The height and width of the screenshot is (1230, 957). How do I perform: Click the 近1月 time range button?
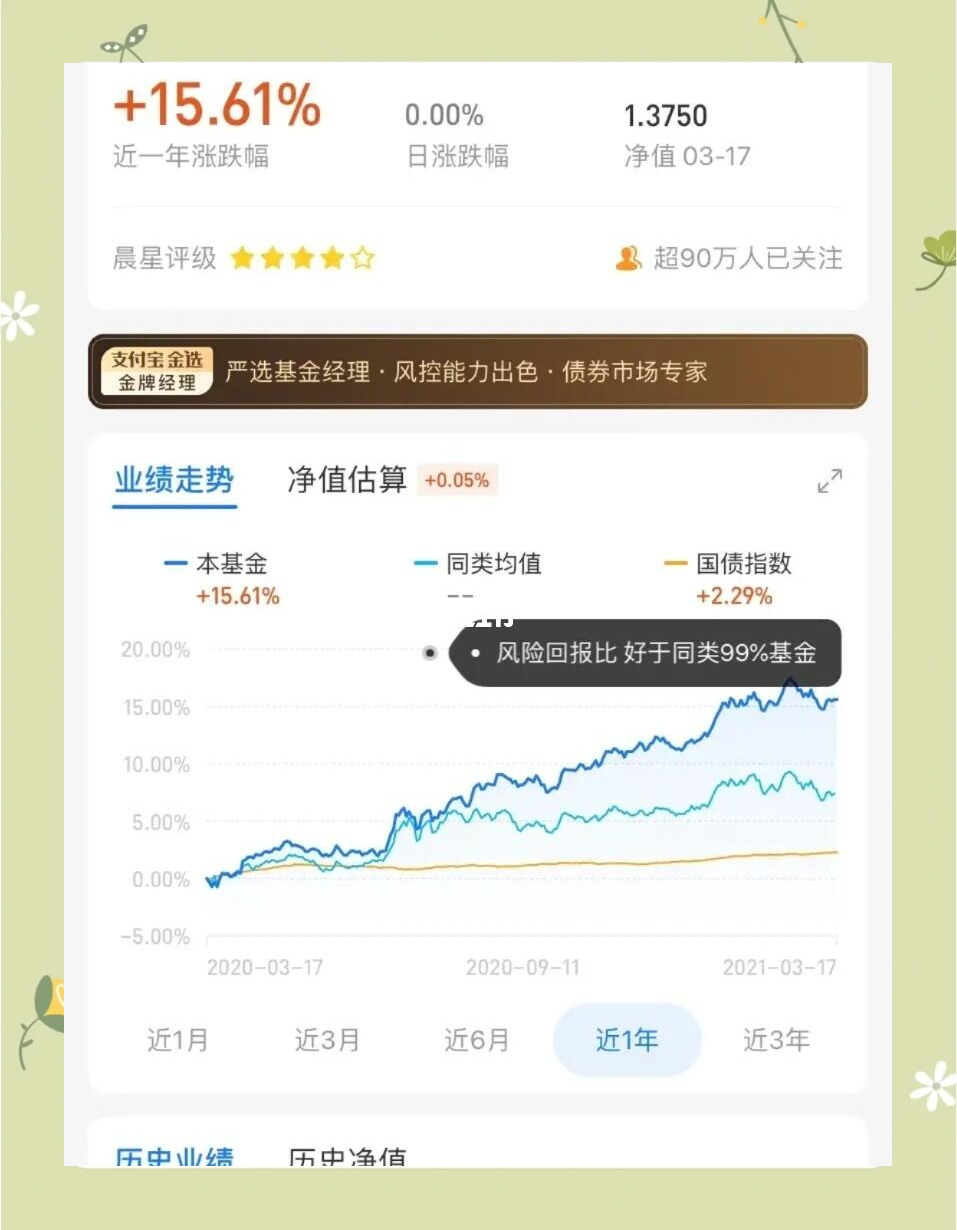[x=178, y=1040]
